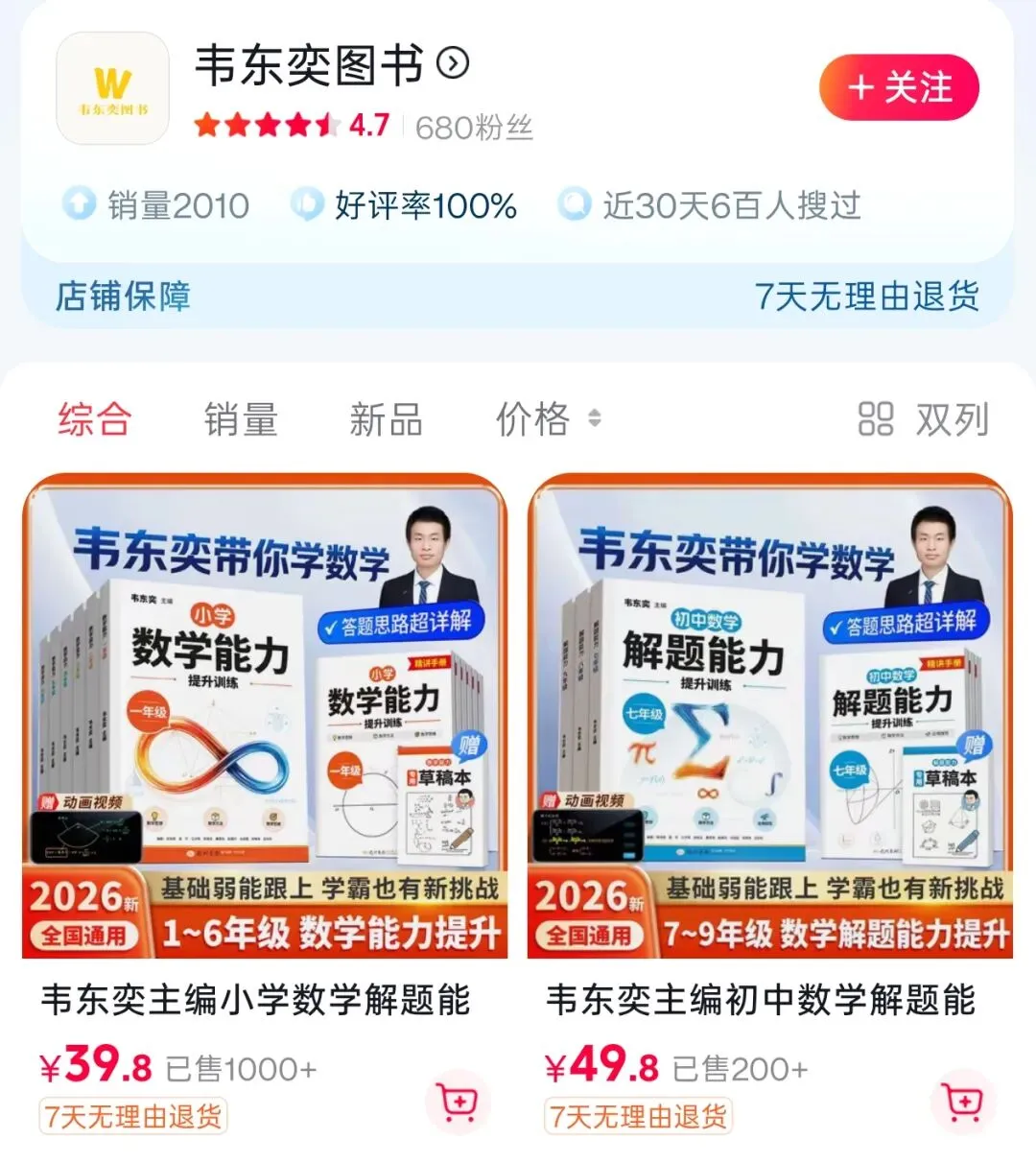Toggle the 双列 two-column layout
1036x1163 pixels.
pos(922,419)
